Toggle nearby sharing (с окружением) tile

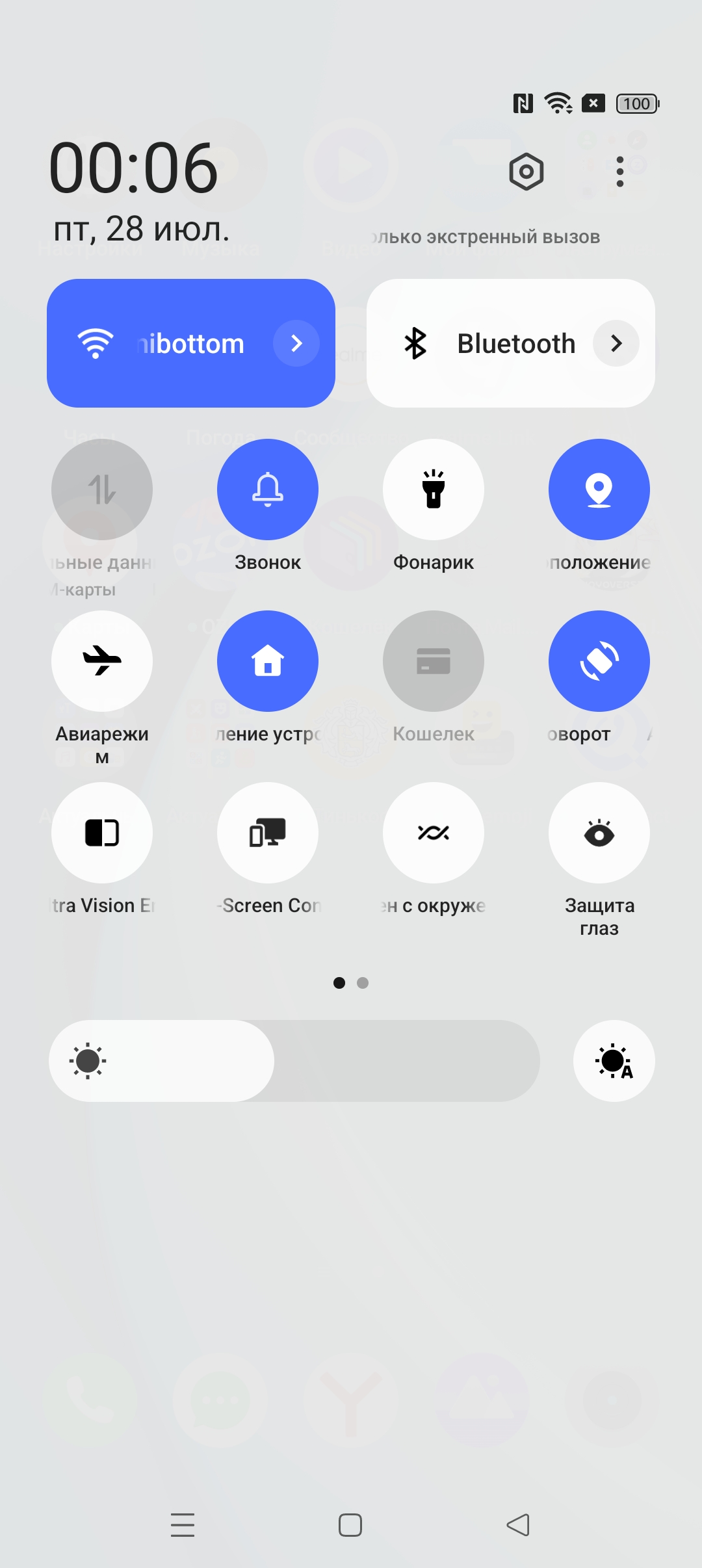(434, 833)
